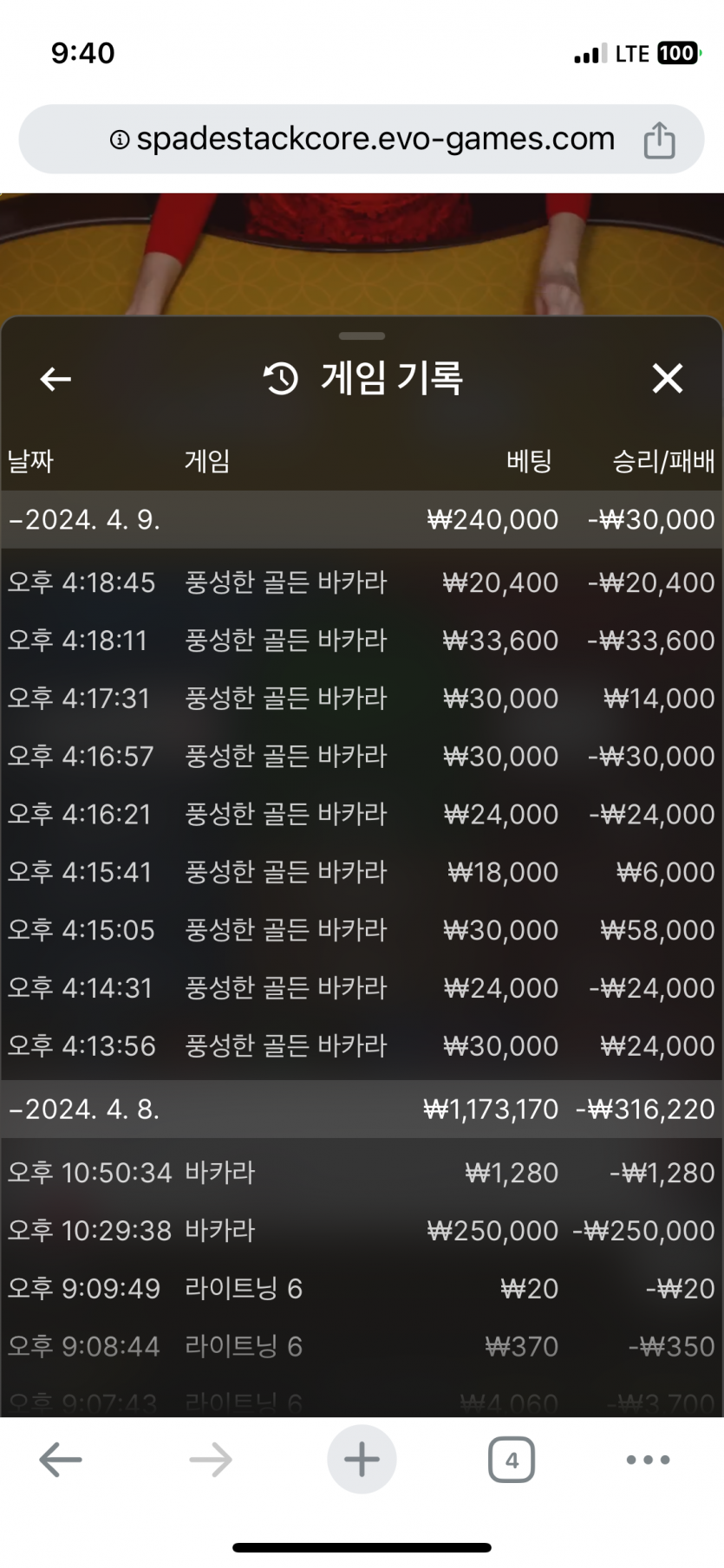Open a new browser tab

click(x=362, y=1460)
